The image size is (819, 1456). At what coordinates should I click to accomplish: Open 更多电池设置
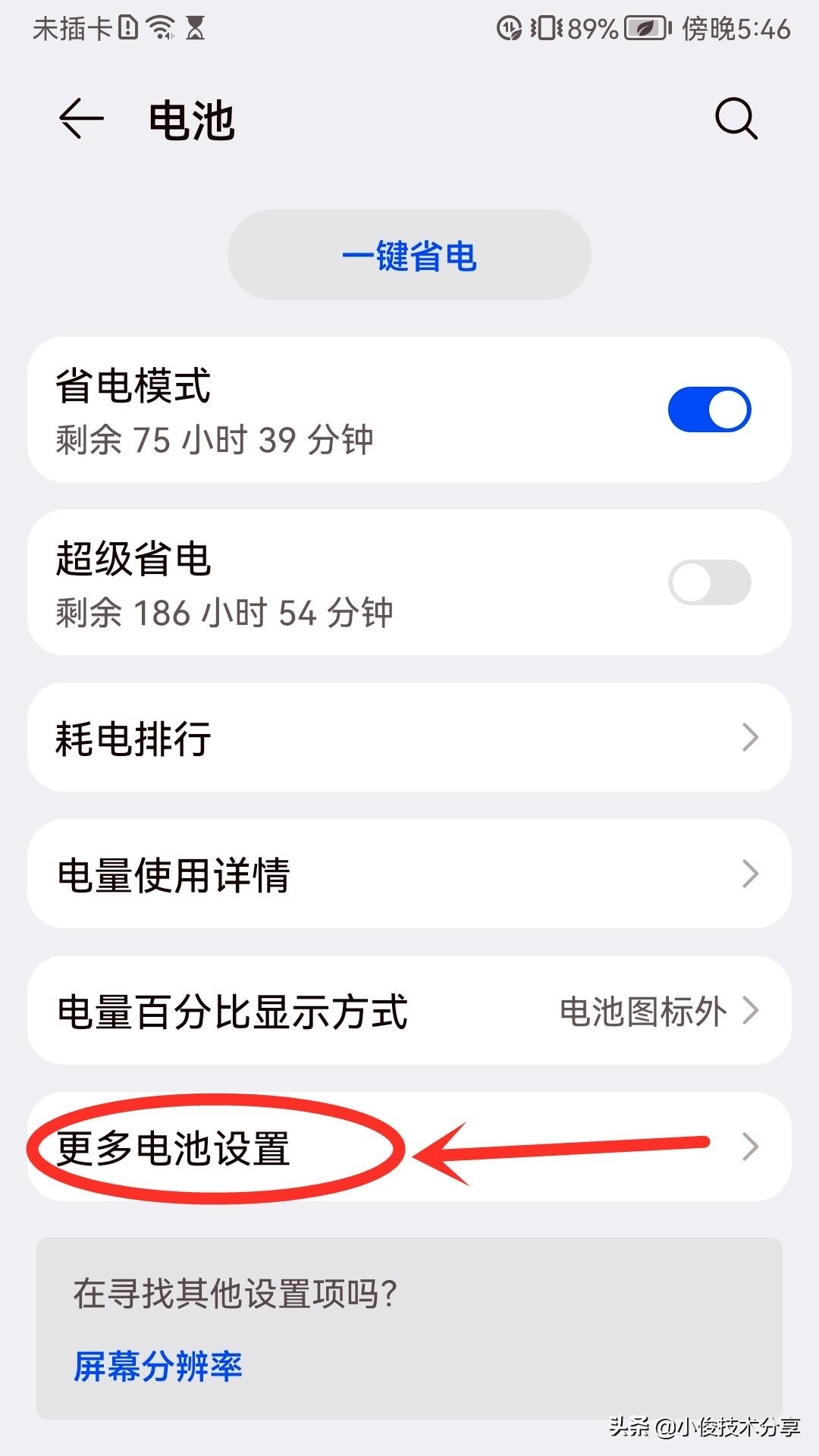click(409, 1147)
